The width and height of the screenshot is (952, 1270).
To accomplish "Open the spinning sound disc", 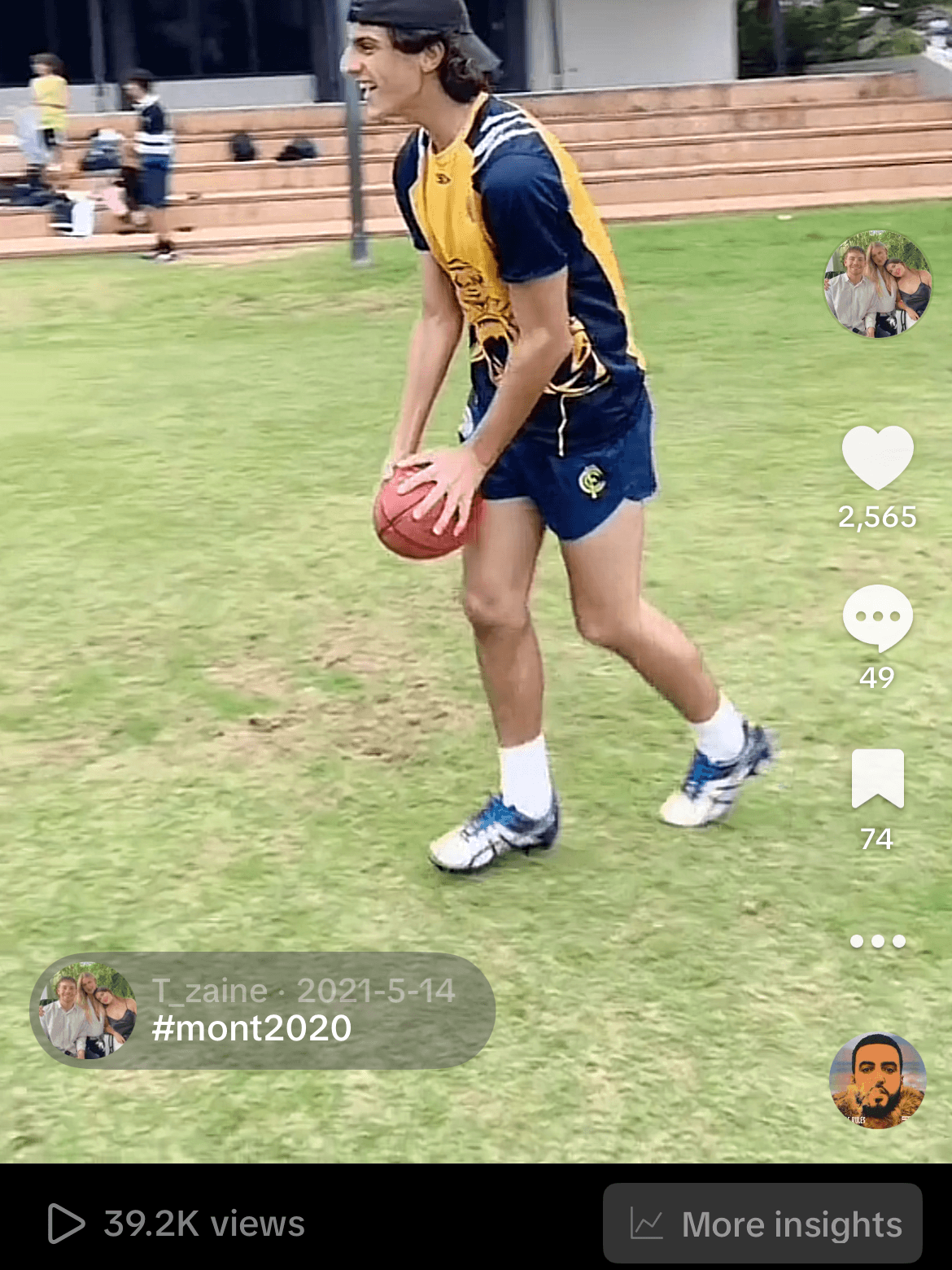I will click(877, 1080).
